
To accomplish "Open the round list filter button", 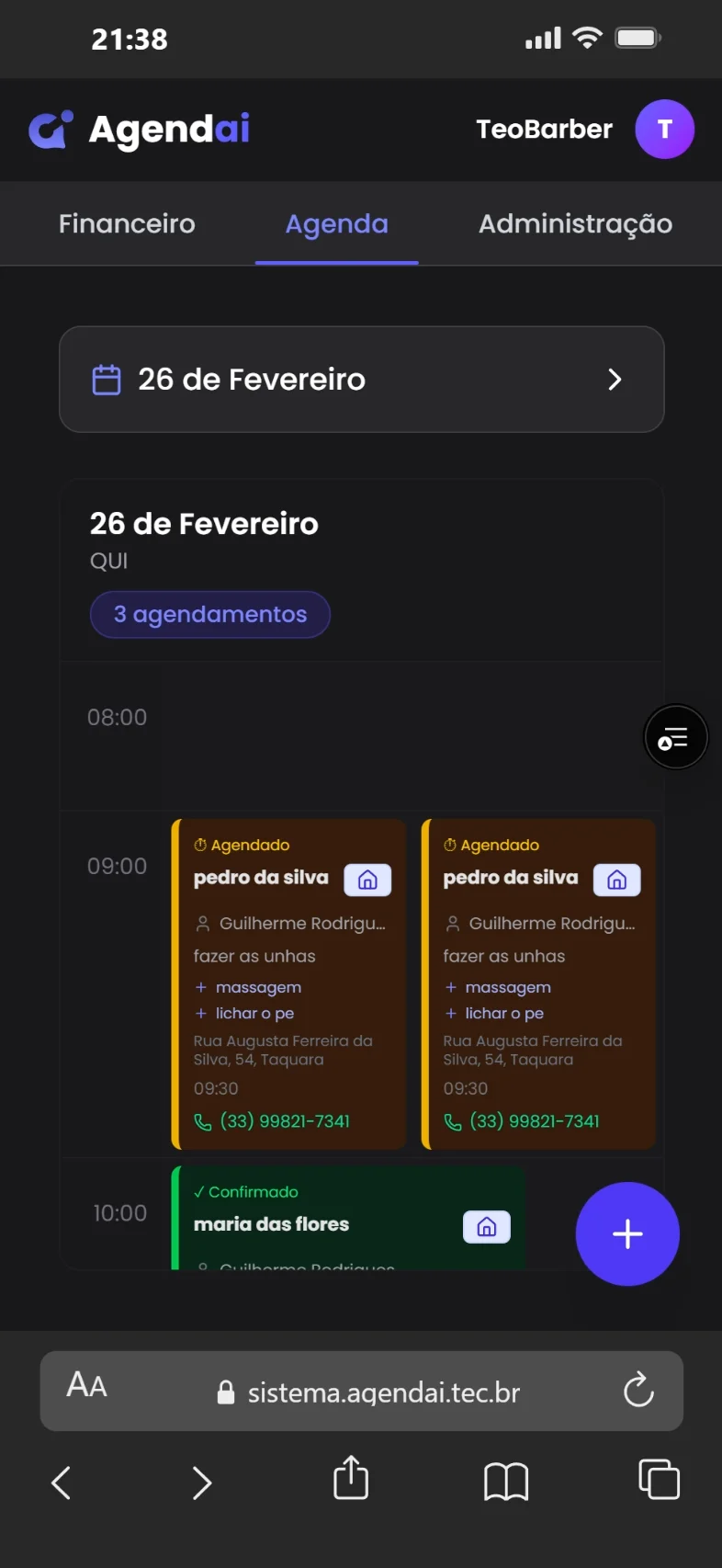I will [675, 737].
